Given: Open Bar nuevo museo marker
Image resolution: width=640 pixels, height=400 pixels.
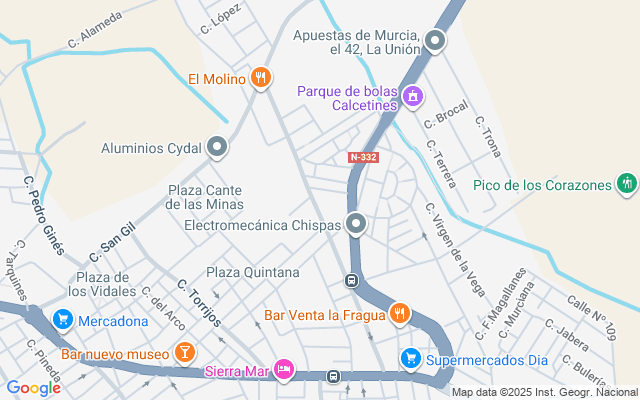Looking at the screenshot, I should tap(185, 352).
